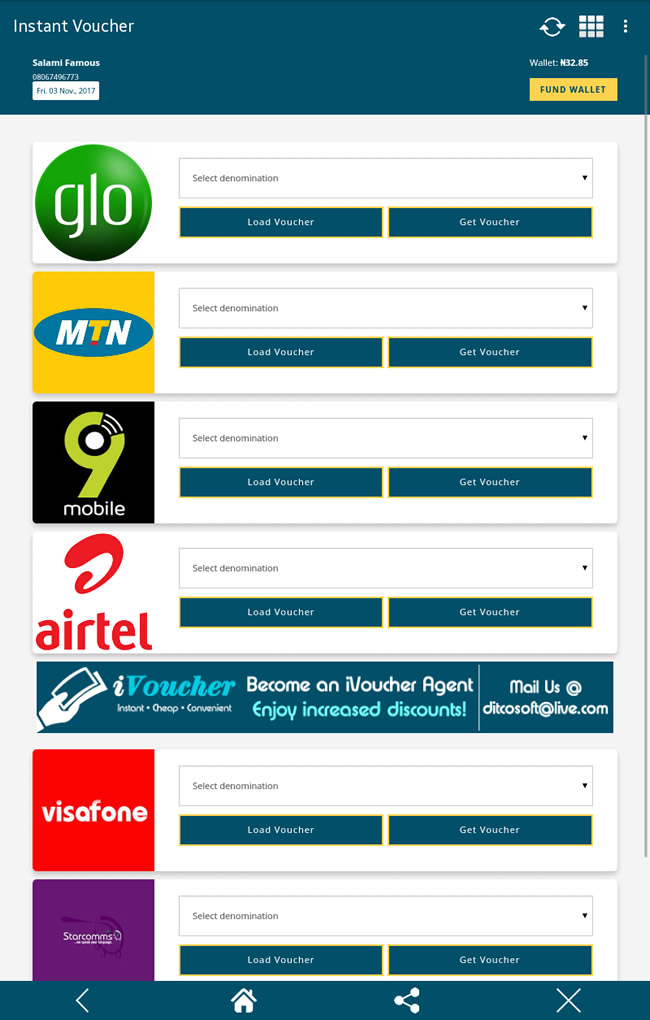Image resolution: width=650 pixels, height=1020 pixels.
Task: Select denomination for Airtel
Action: [385, 568]
